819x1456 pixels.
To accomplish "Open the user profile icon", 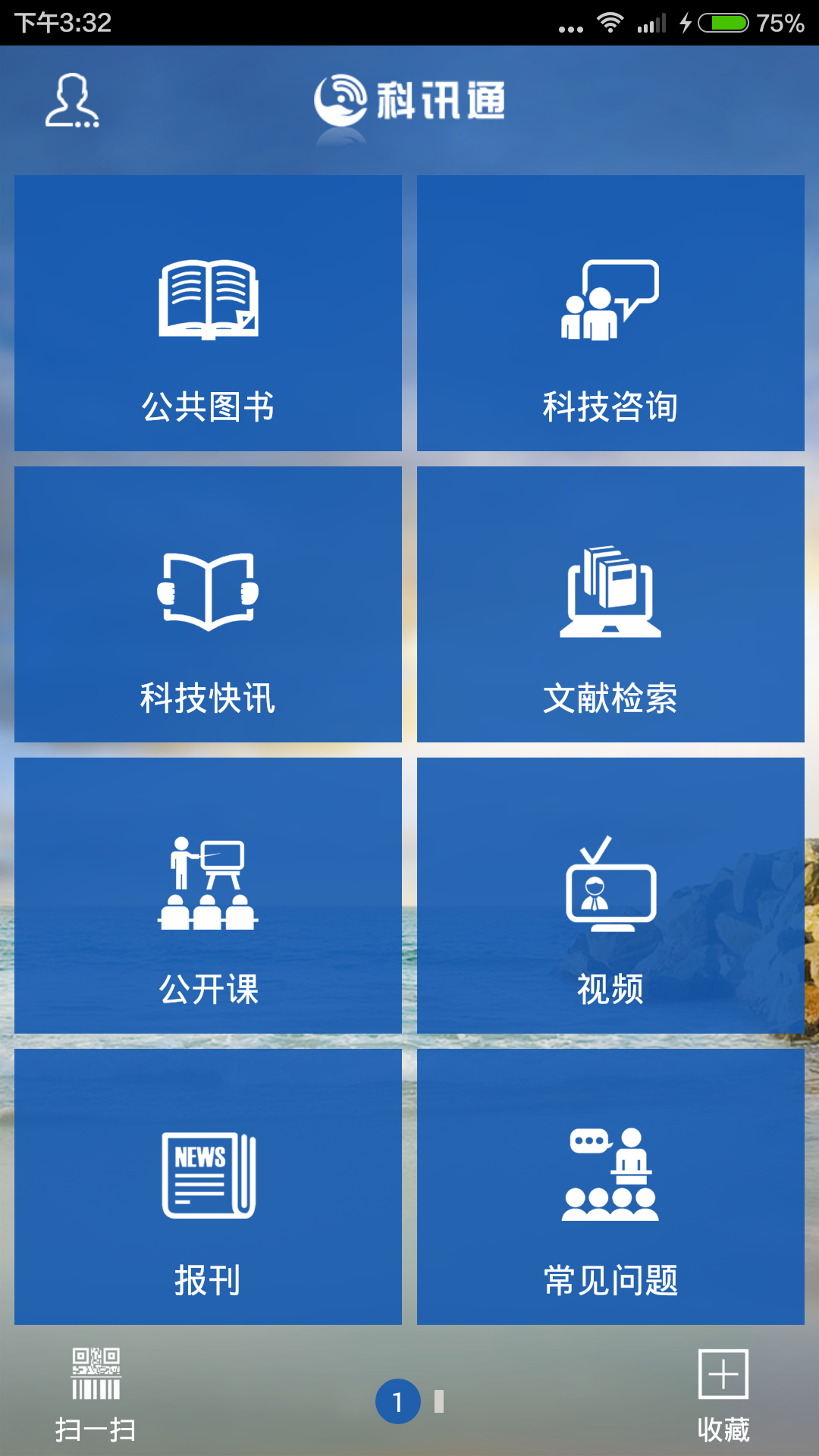I will (72, 101).
